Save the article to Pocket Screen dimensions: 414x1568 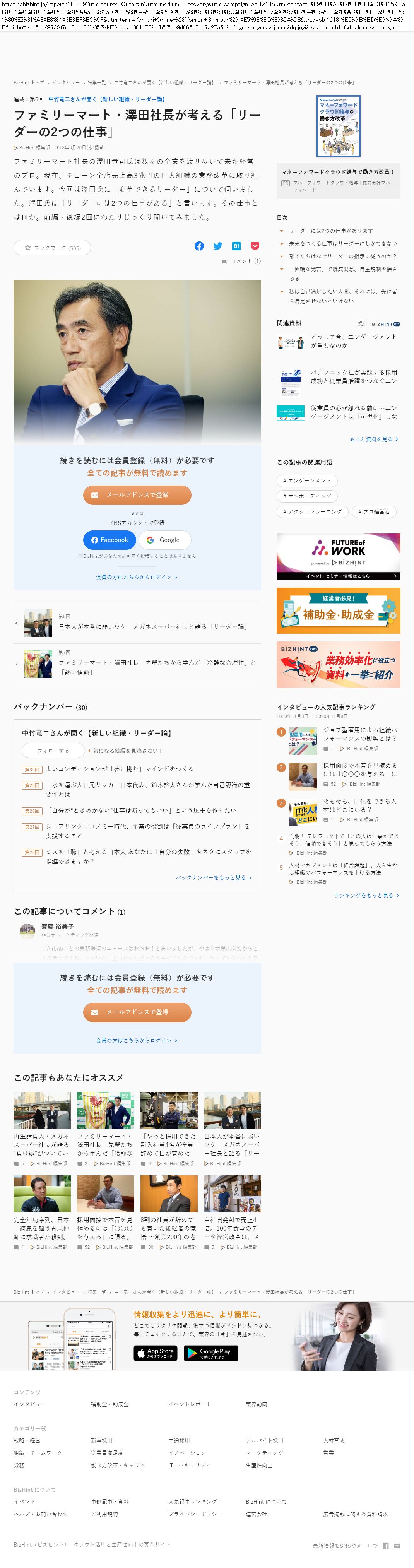[255, 246]
